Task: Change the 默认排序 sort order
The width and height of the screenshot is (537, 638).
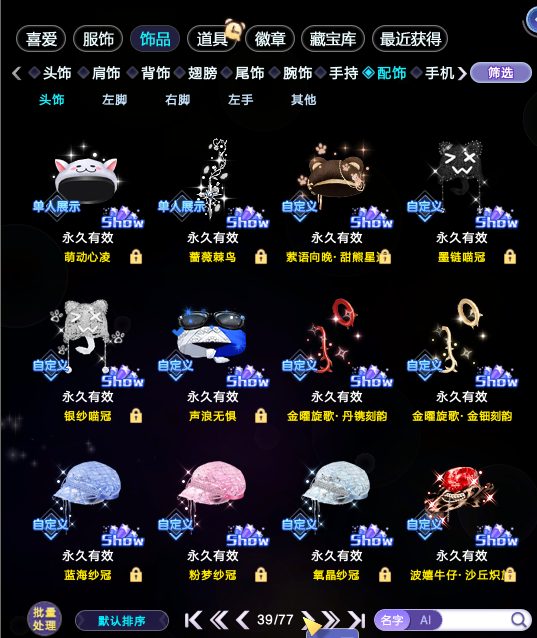Action: coord(122,621)
